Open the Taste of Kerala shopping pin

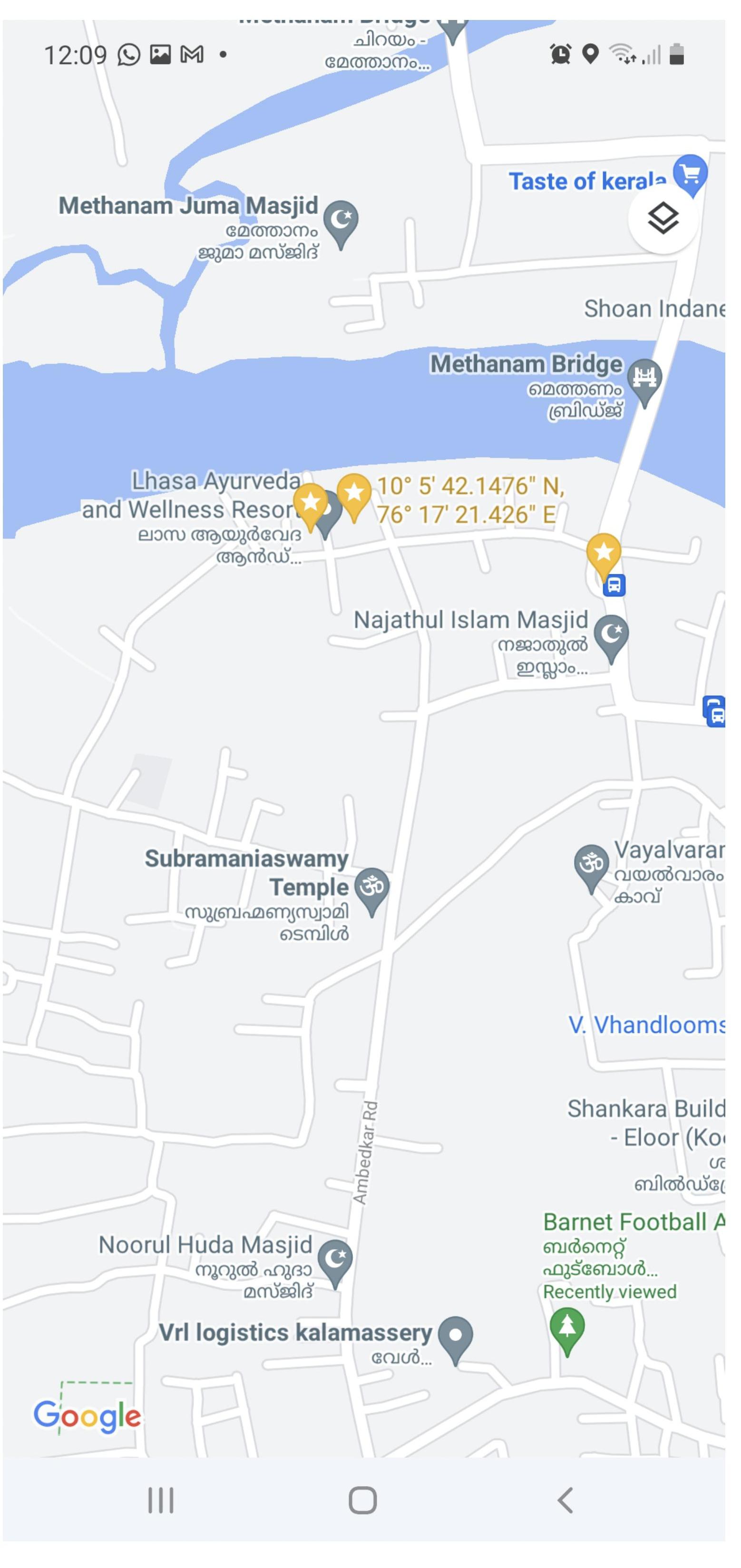[x=691, y=175]
